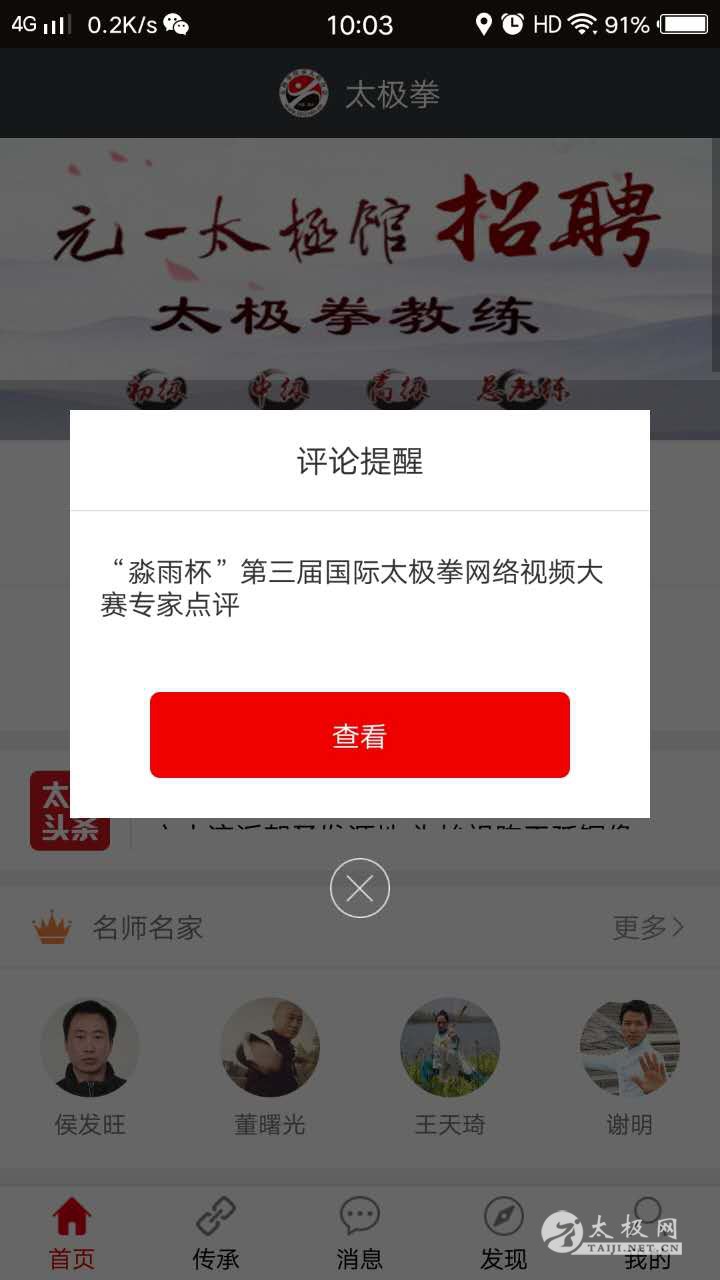Open the 我的 tab
720x1280 pixels.
[x=647, y=1233]
